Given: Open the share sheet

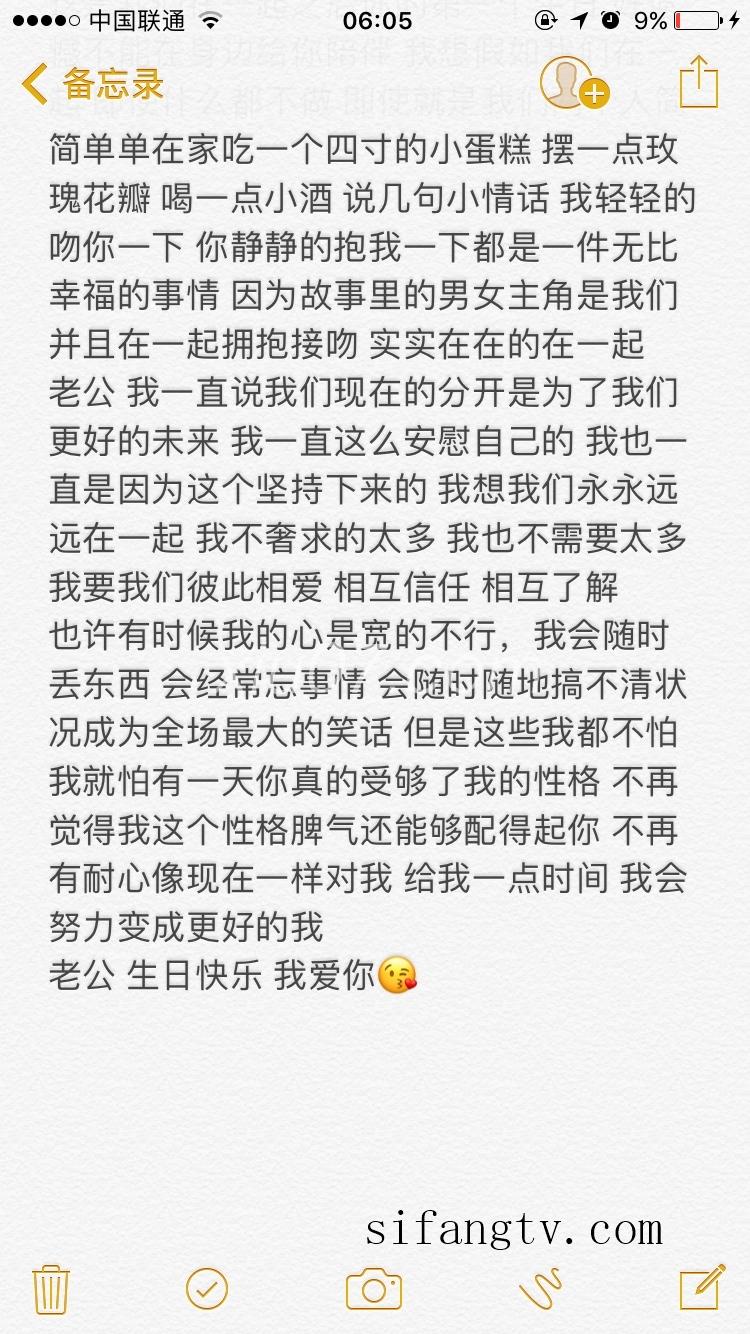Looking at the screenshot, I should click(699, 82).
